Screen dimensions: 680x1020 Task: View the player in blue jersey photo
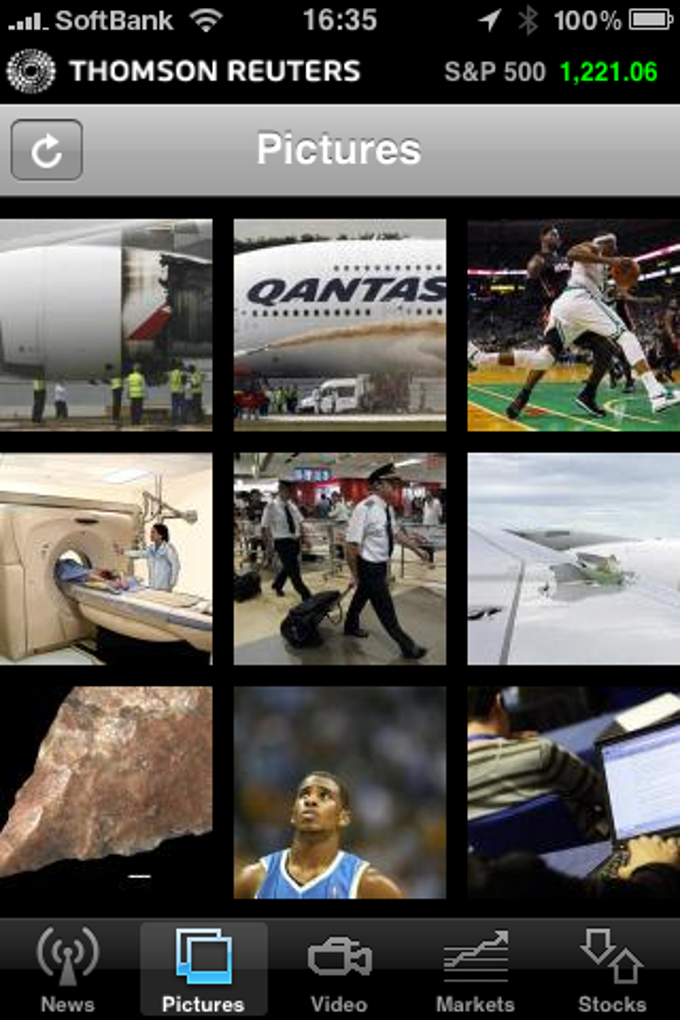340,792
